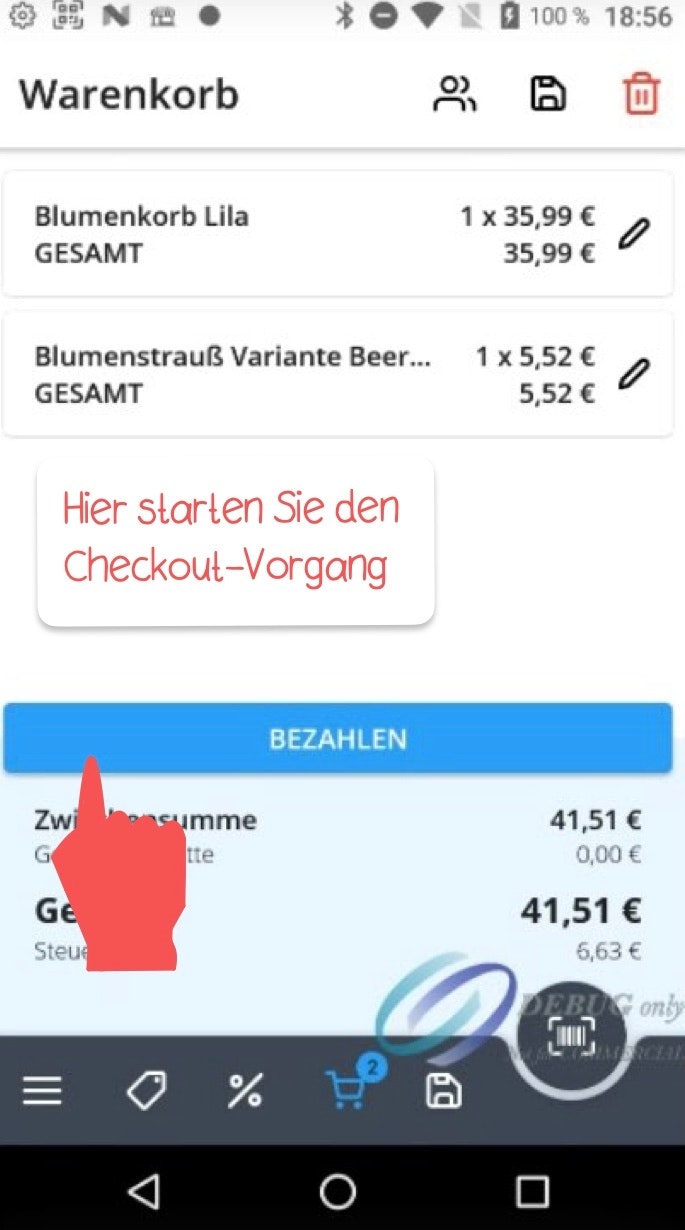
Task: Launch the barcode scanner
Action: click(x=572, y=1036)
